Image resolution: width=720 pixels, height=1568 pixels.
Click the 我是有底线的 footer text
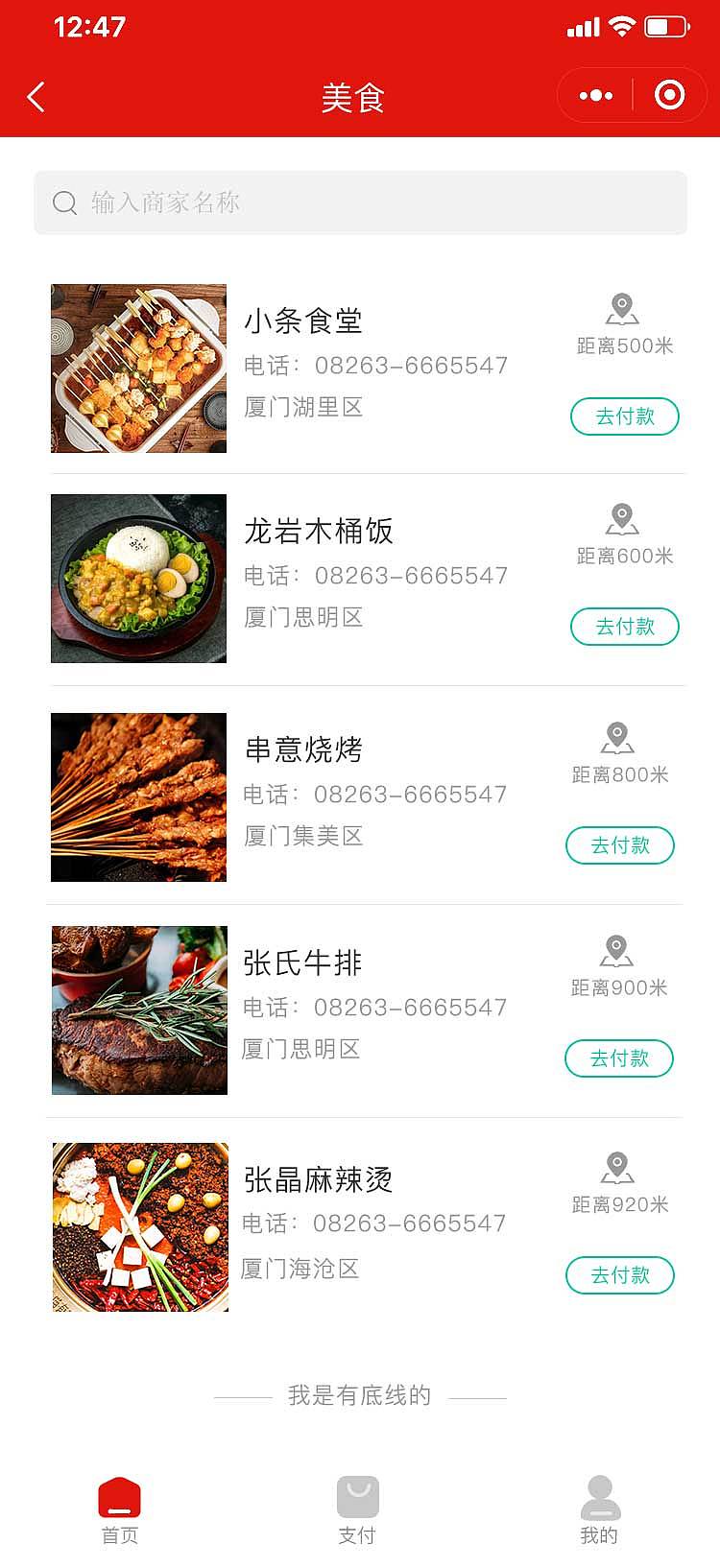[x=360, y=1396]
